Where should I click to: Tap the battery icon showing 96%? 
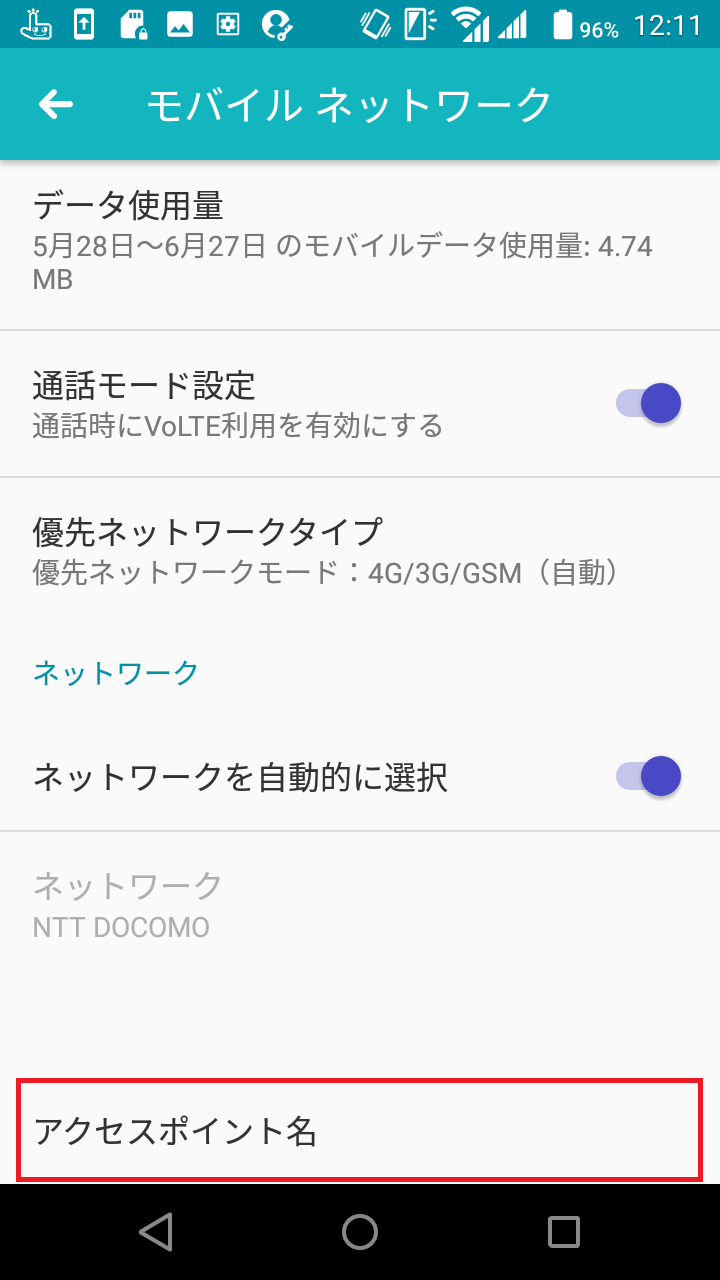coord(563,27)
